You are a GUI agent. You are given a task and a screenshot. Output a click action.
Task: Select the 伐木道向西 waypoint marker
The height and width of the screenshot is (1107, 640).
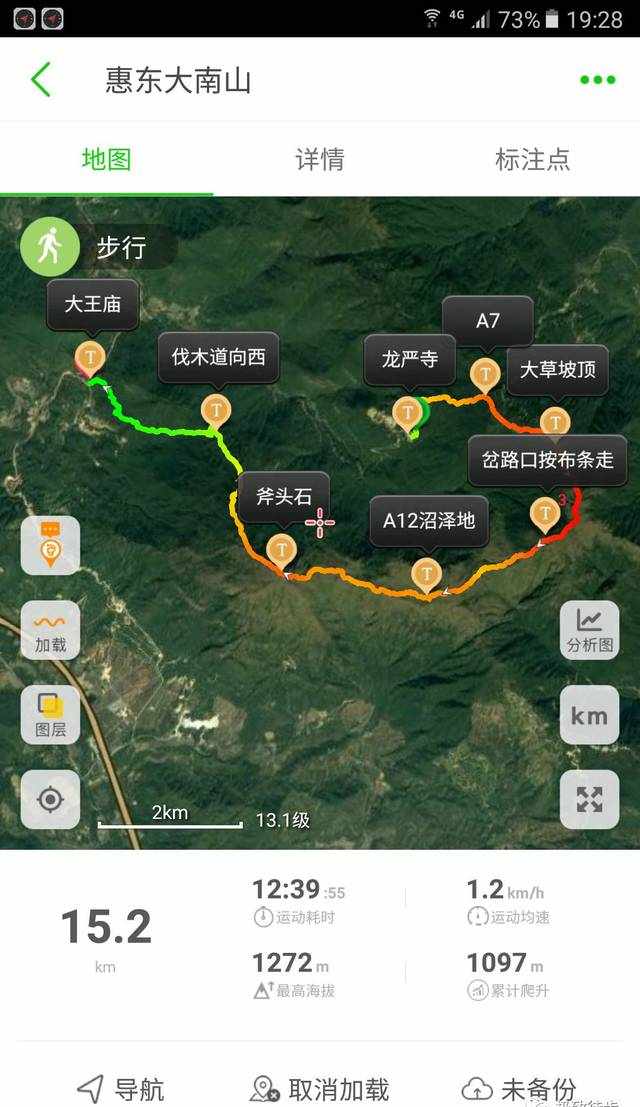tap(216, 409)
